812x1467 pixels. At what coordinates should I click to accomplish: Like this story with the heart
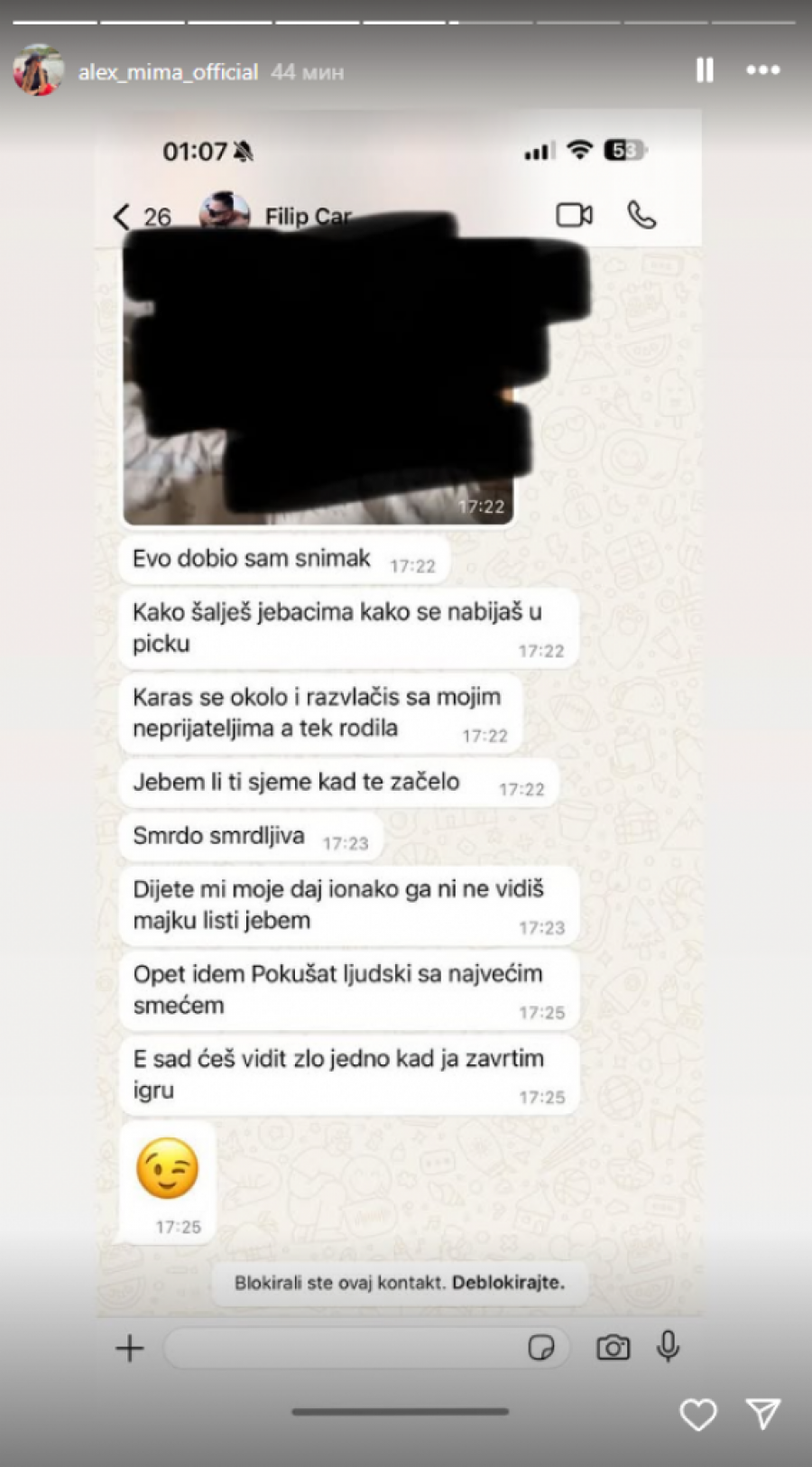697,1414
